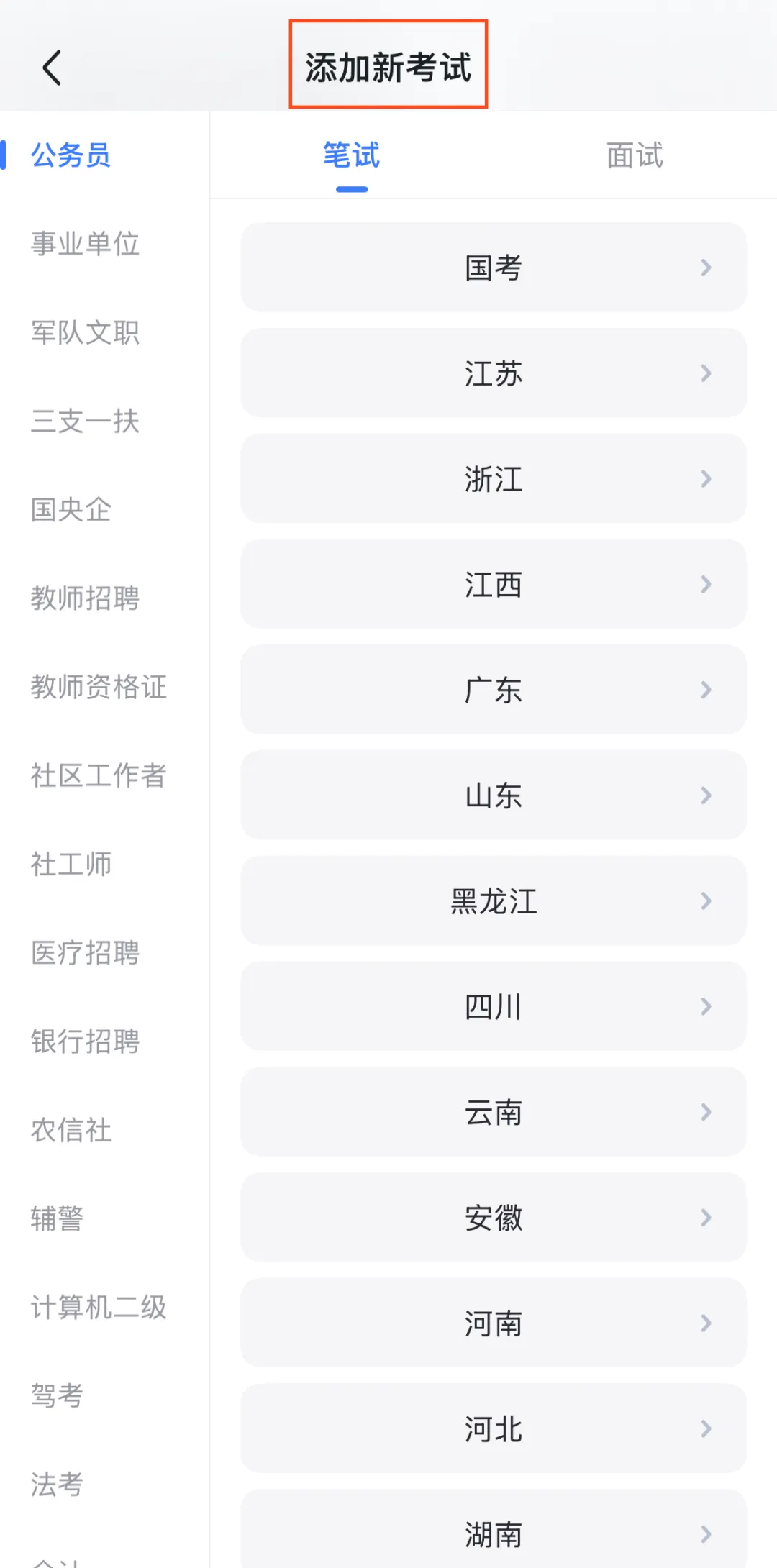The width and height of the screenshot is (777, 1568).
Task: Open the 三支一扶 category
Action: 85,421
